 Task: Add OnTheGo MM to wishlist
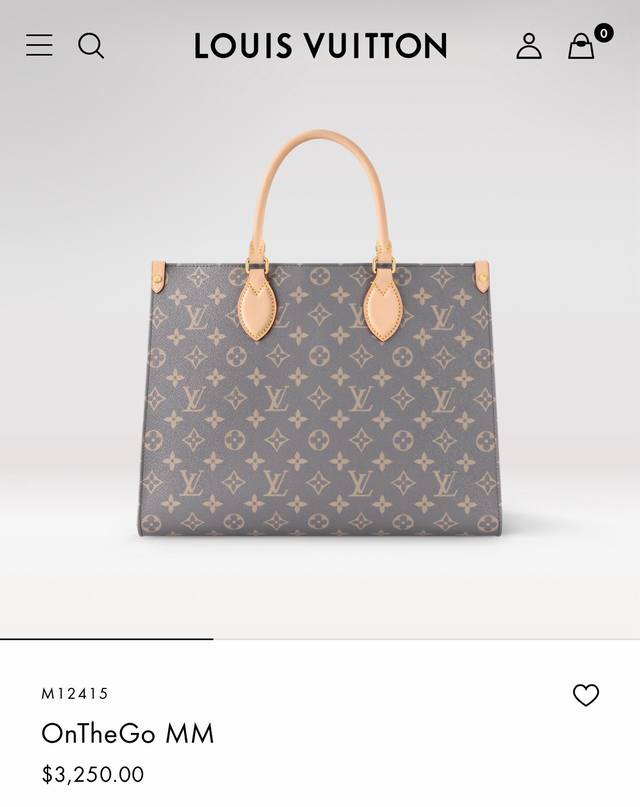pyautogui.click(x=586, y=695)
